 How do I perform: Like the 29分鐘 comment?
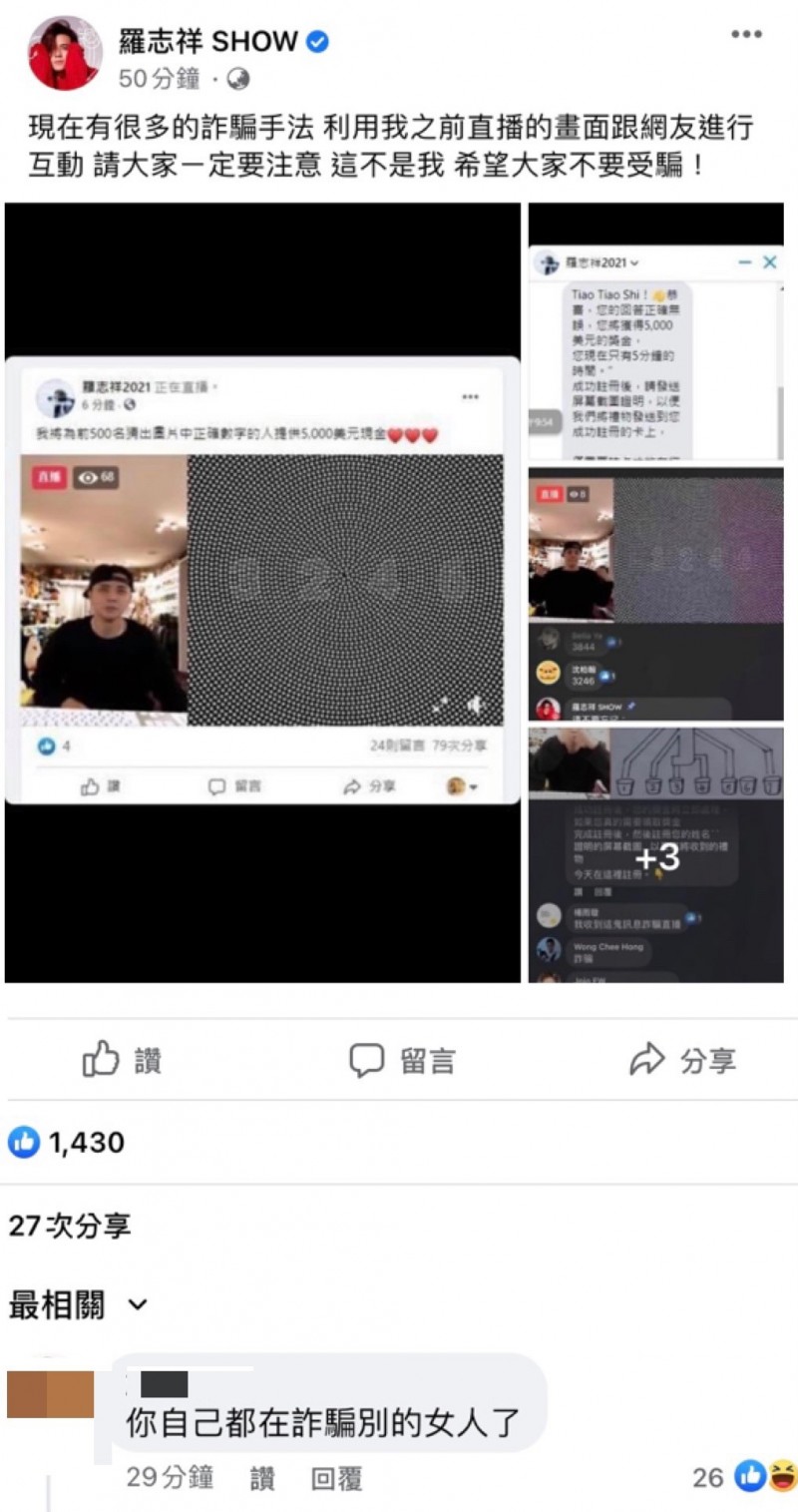click(262, 1478)
